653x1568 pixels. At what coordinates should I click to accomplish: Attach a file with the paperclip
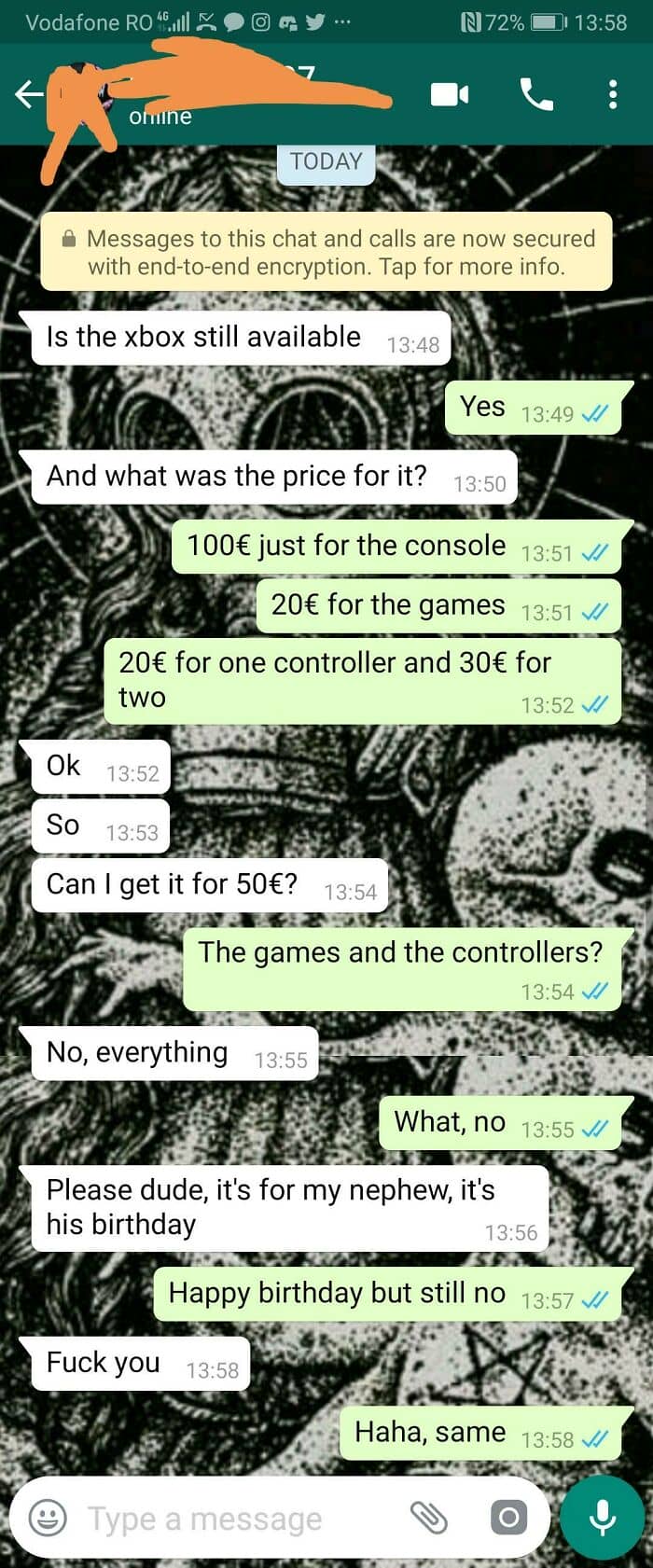[x=429, y=1518]
